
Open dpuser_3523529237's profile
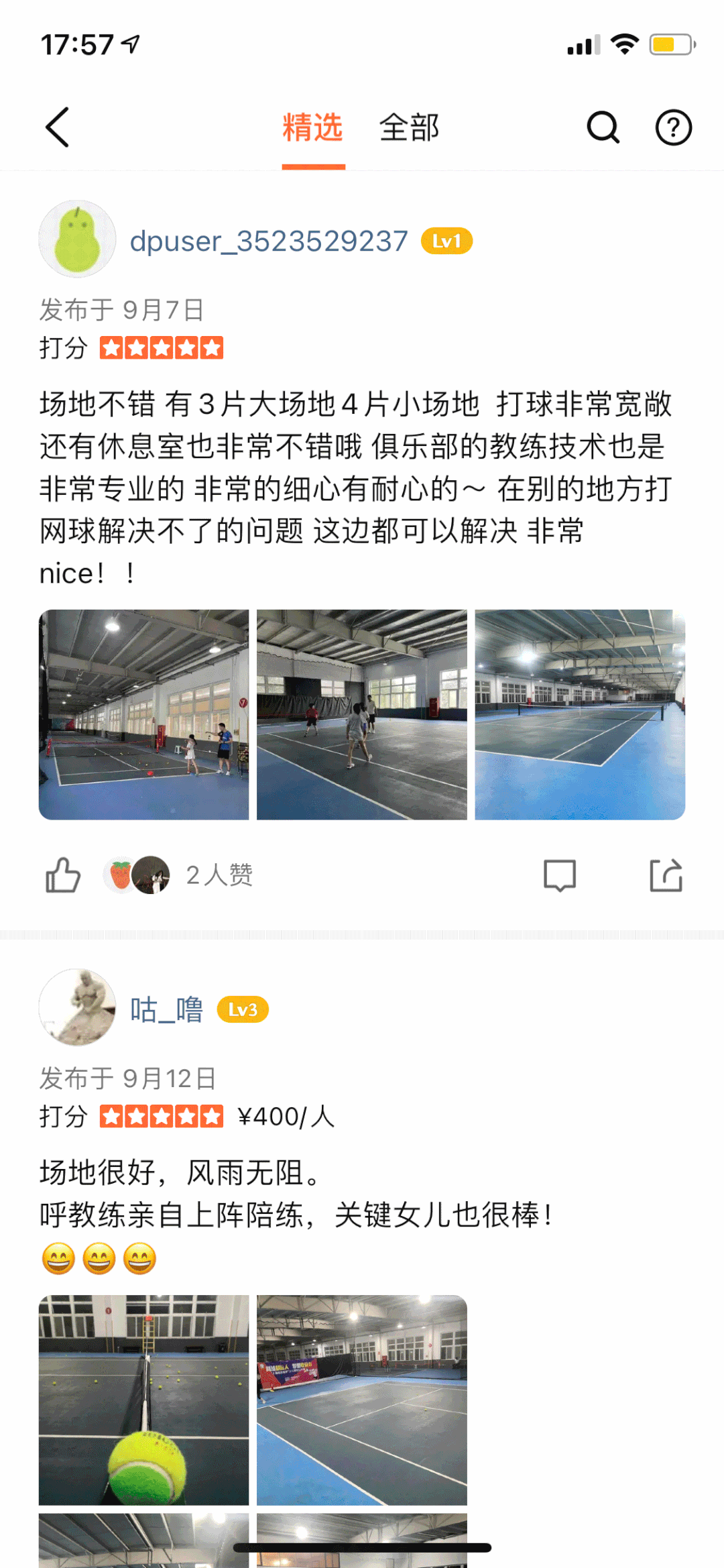[x=268, y=241]
